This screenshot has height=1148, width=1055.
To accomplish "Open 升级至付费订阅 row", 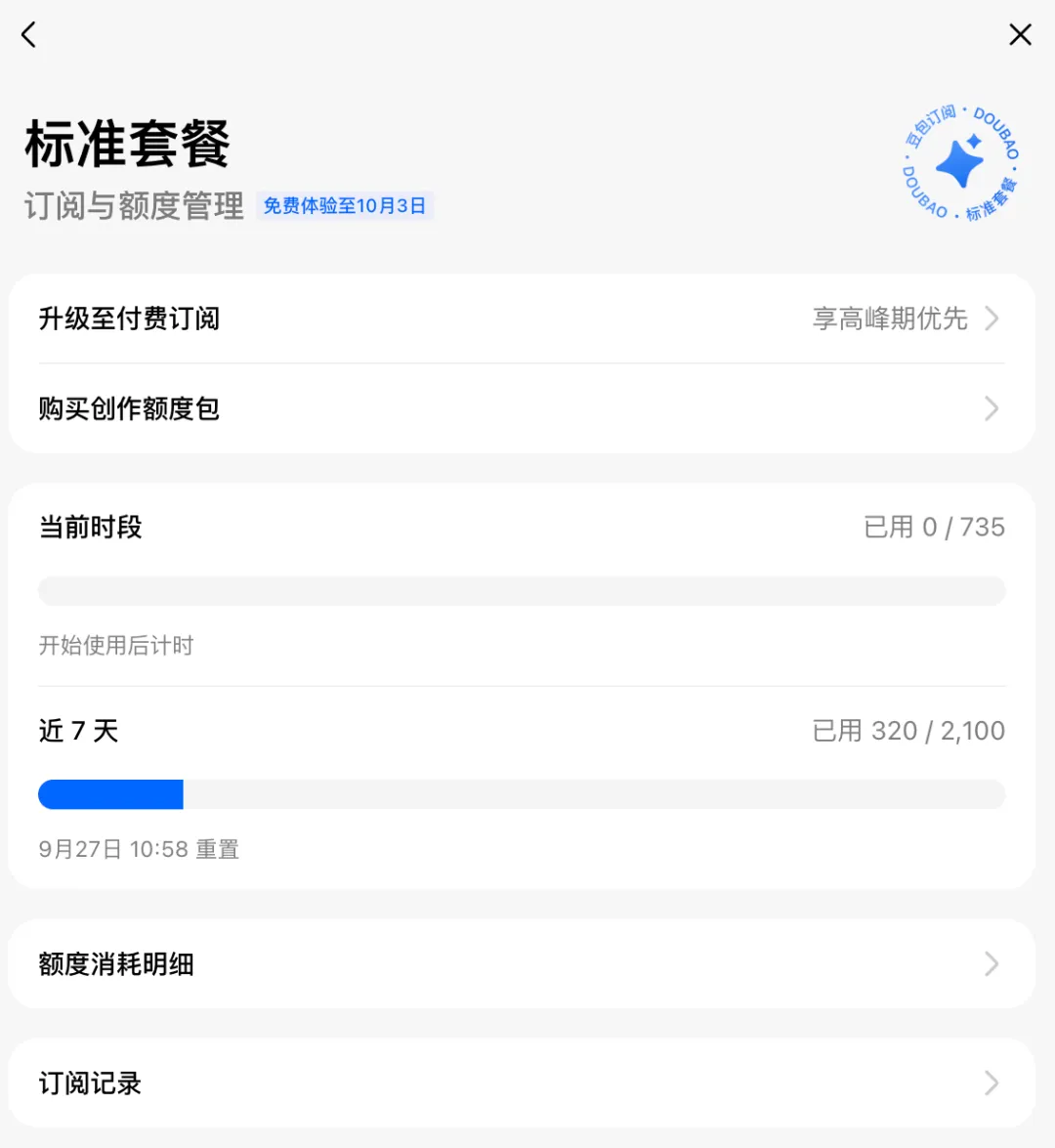I will click(x=522, y=319).
